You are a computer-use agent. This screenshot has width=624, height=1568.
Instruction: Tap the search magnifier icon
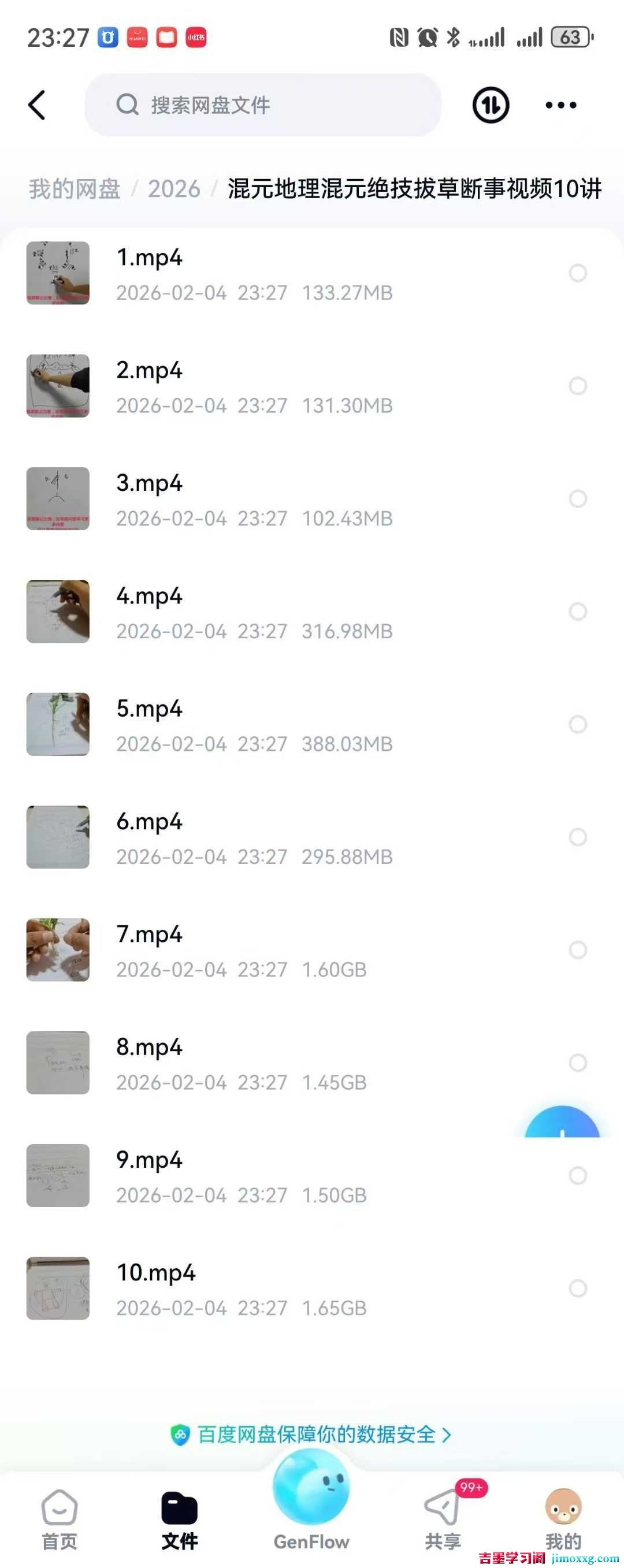[x=126, y=104]
